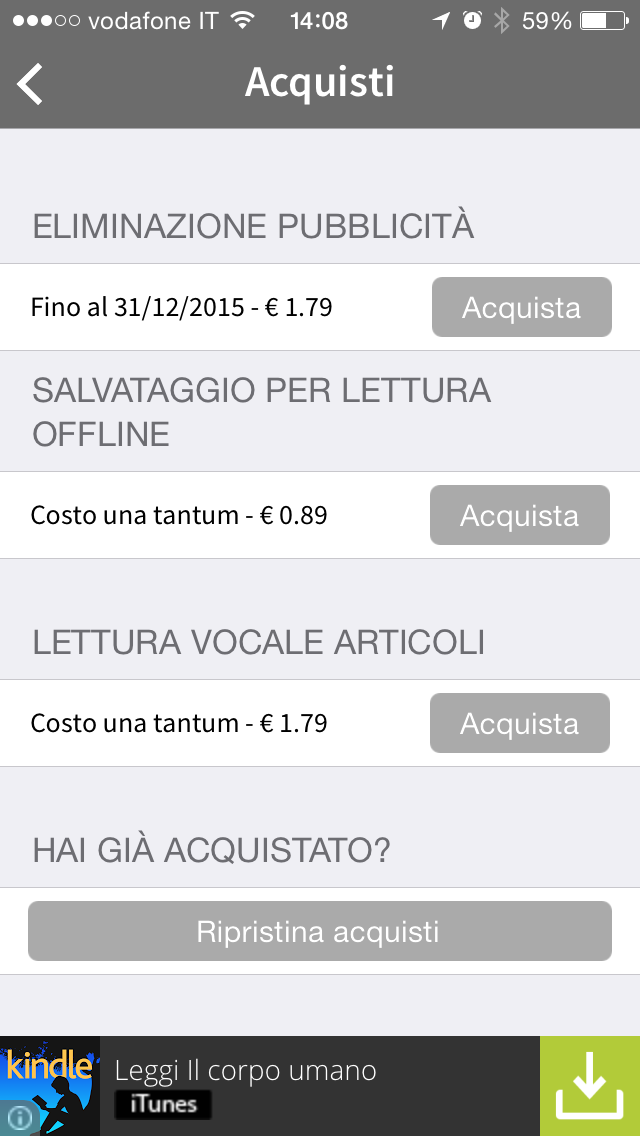The width and height of the screenshot is (640, 1136).
Task: Purchase offline reading for € 0.89
Action: coord(519,515)
